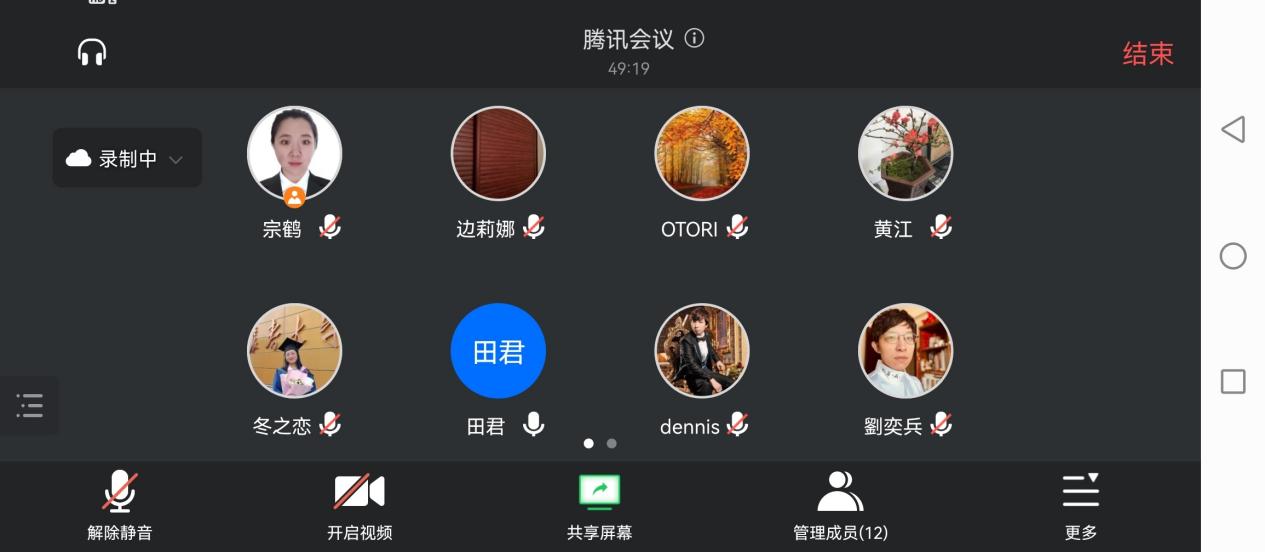Unmute microphone with 解除静音

coord(120,505)
